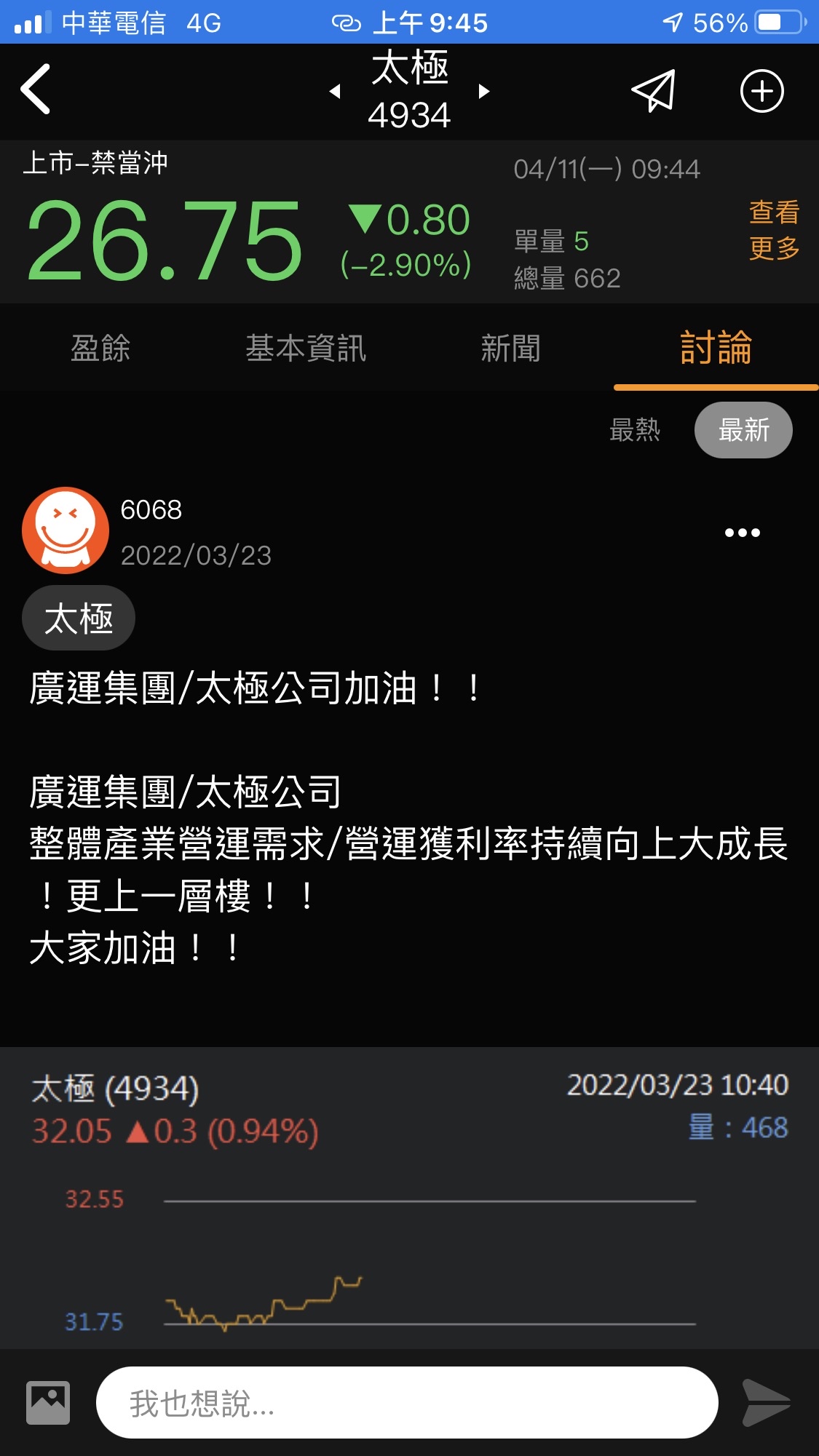Share this stock via paper plane icon

(654, 92)
